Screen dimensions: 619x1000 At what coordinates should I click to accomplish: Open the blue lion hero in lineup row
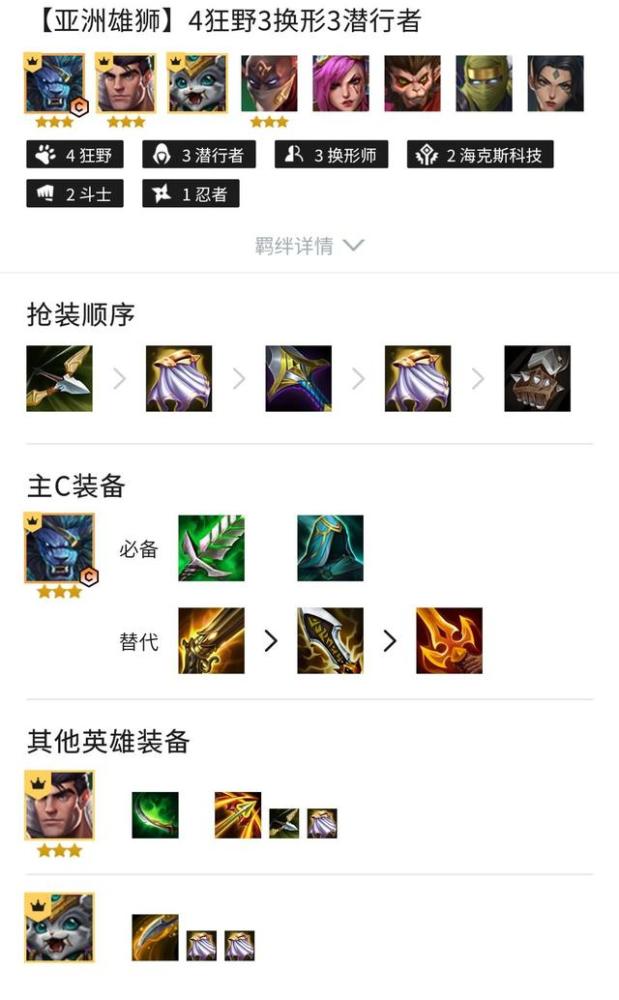tap(55, 84)
